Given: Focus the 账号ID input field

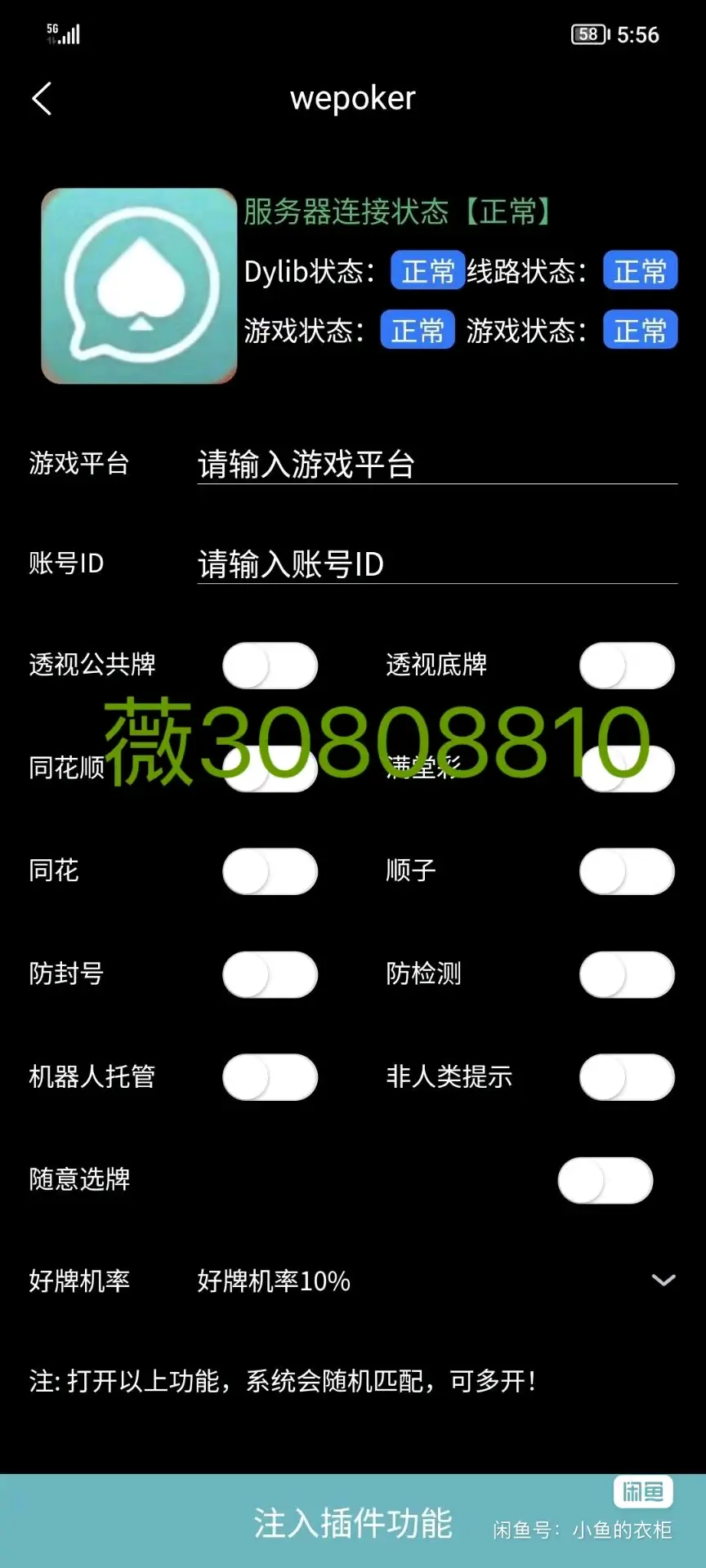Looking at the screenshot, I should pos(436,563).
